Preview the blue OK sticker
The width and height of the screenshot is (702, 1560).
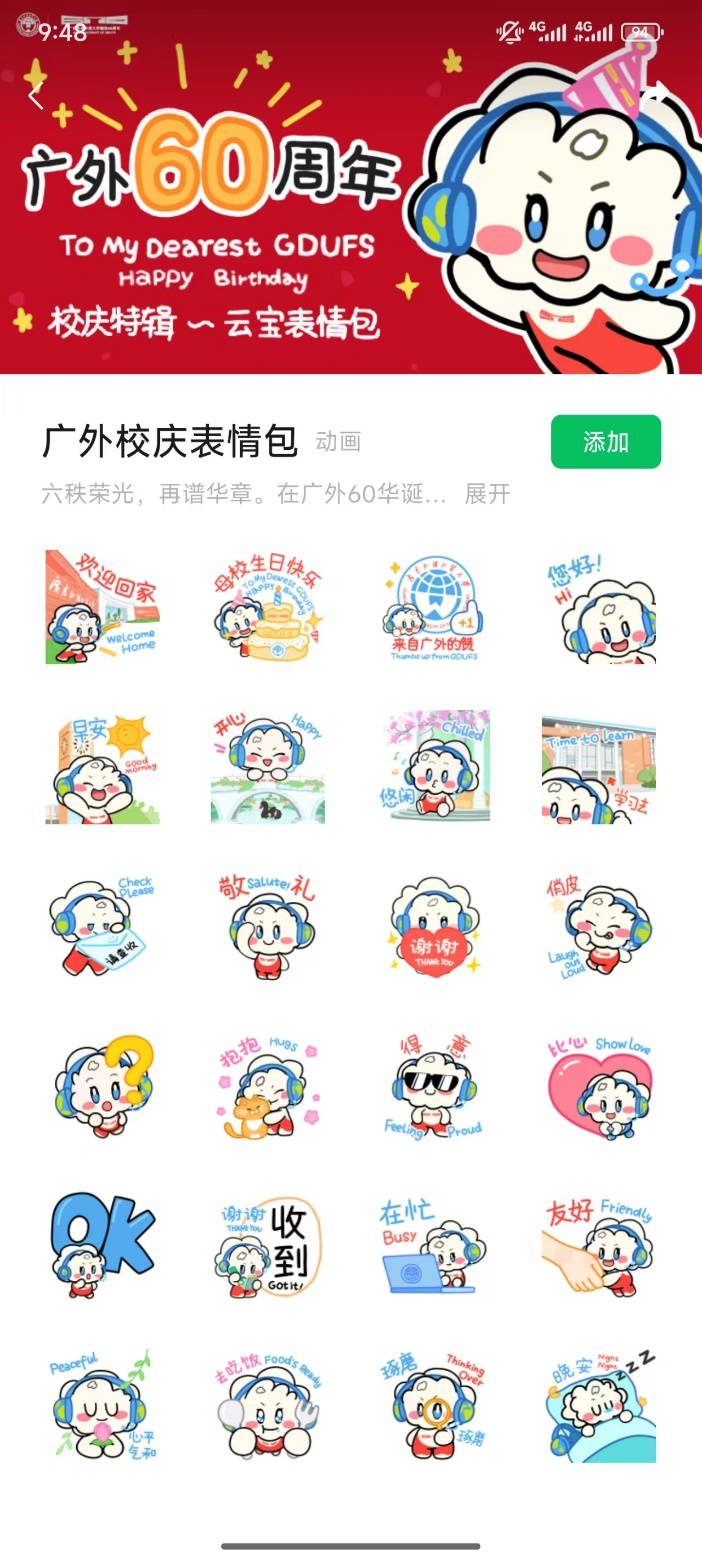(x=101, y=1247)
